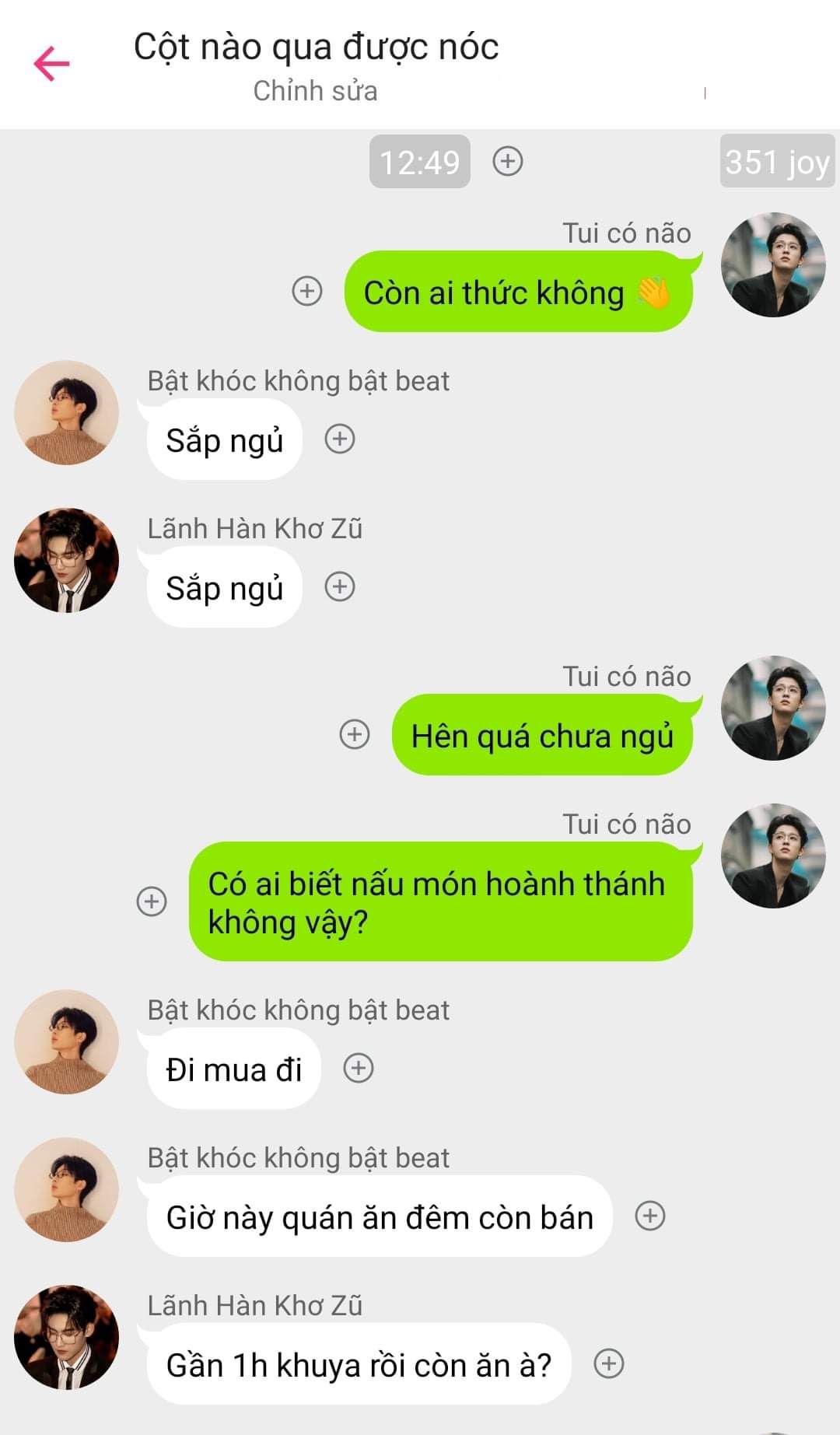Tap the plus beside Lãnh Hàn Khơ Zũ's "Sắp ngủ"
The width and height of the screenshot is (840, 1435).
340,586
